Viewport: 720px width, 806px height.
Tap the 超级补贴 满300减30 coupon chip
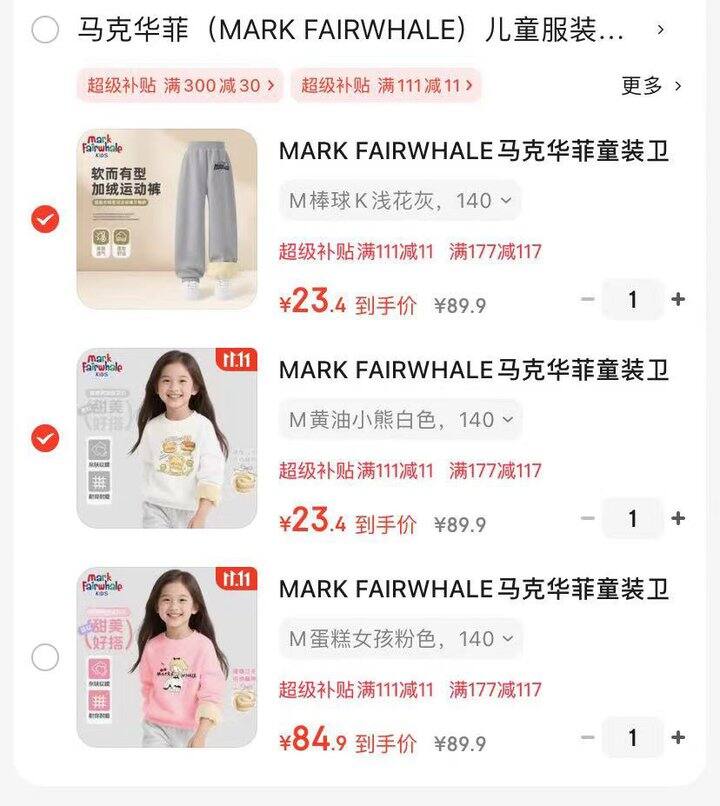[180, 86]
